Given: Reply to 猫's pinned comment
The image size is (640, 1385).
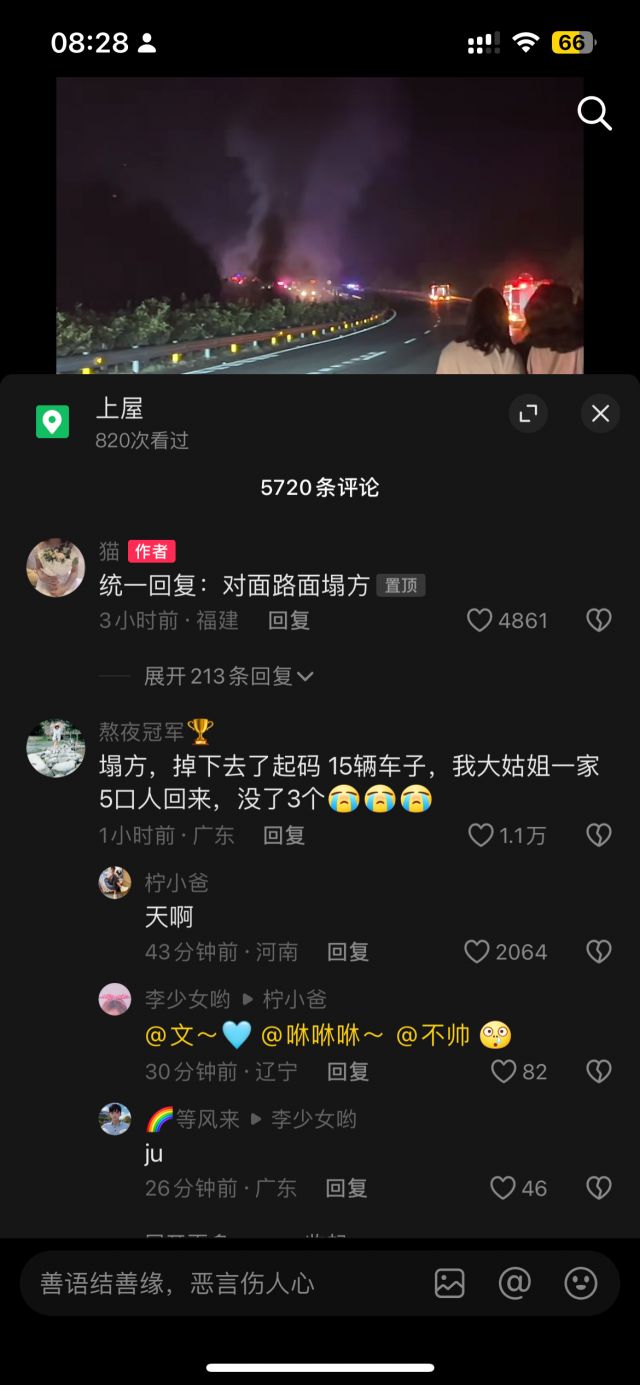Looking at the screenshot, I should (289, 621).
